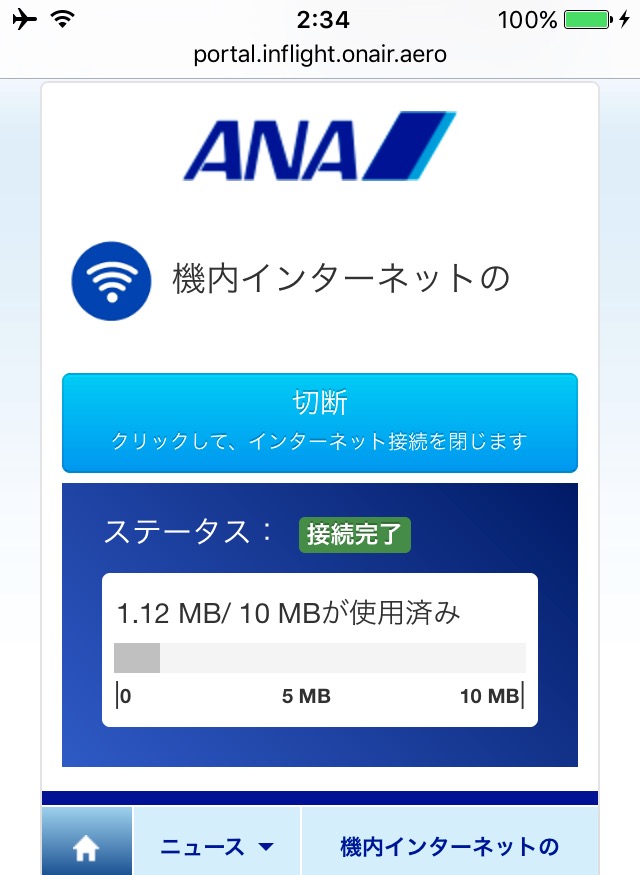
Task: Tap the 切断 disconnect button
Action: pos(320,422)
